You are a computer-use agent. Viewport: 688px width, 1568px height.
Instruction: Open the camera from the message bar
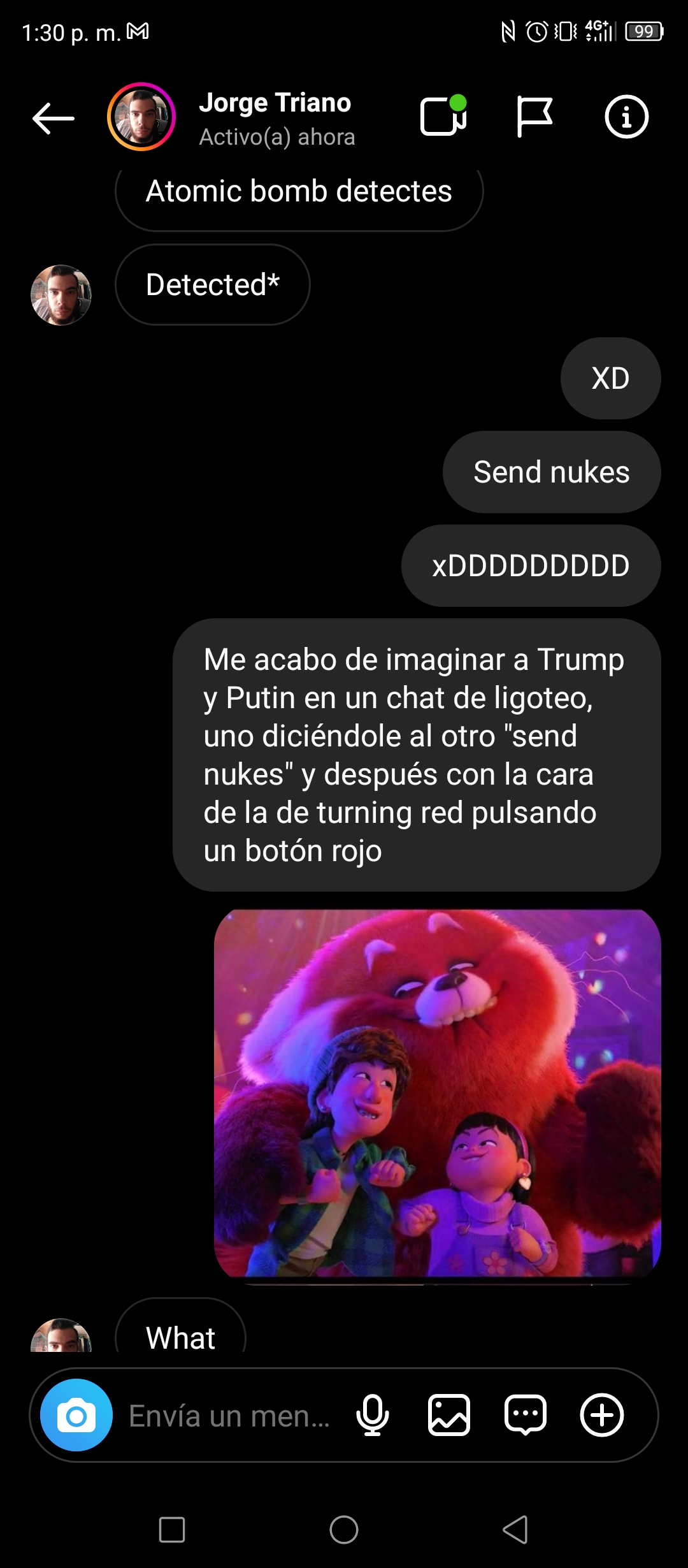[x=76, y=1415]
